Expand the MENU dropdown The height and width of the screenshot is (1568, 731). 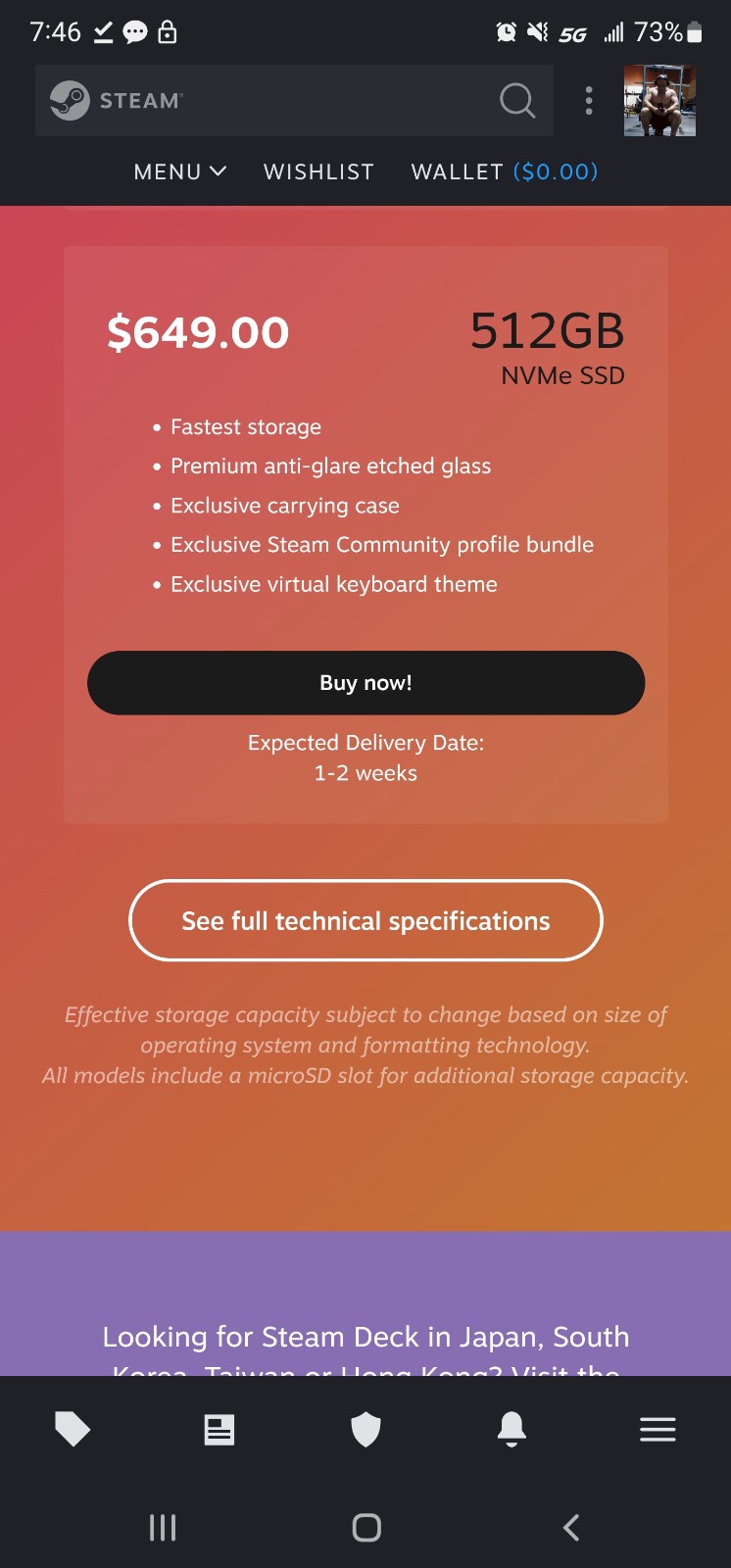[x=180, y=171]
